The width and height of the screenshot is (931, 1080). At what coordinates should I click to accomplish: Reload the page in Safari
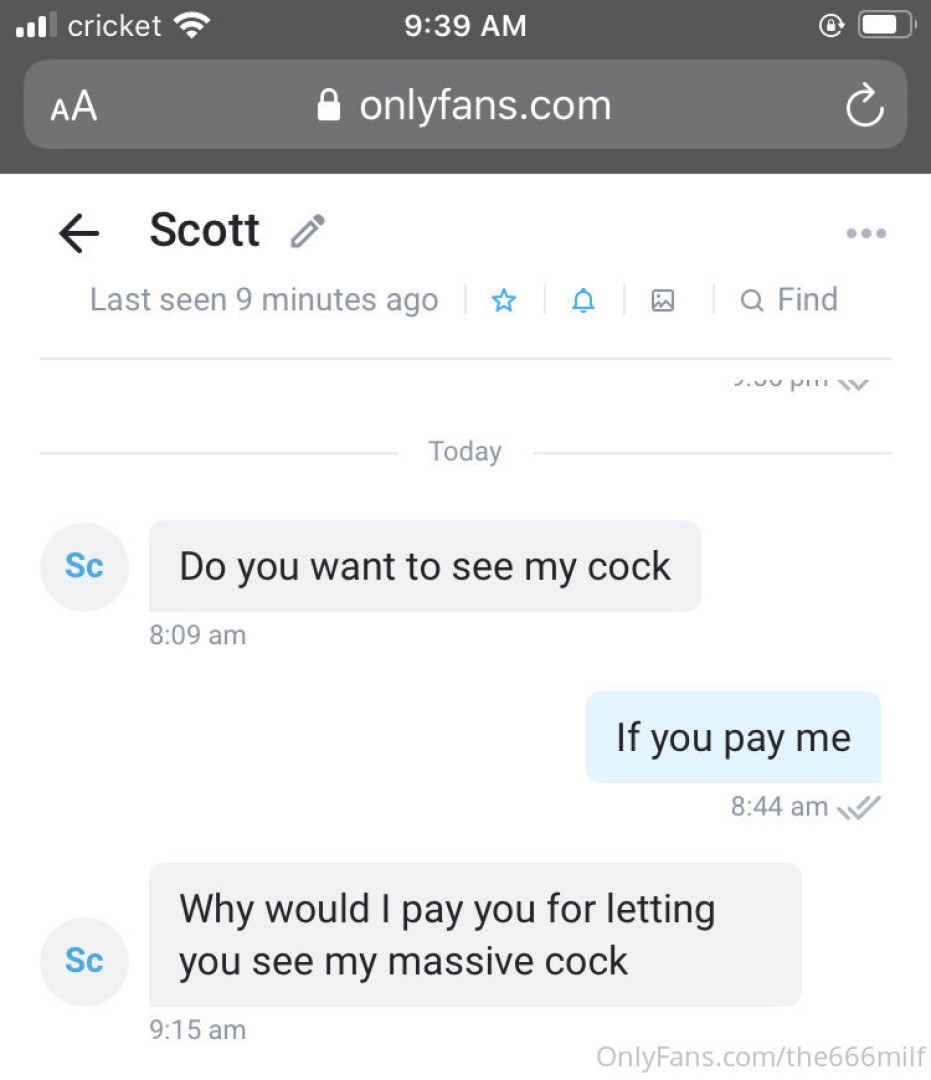[864, 106]
